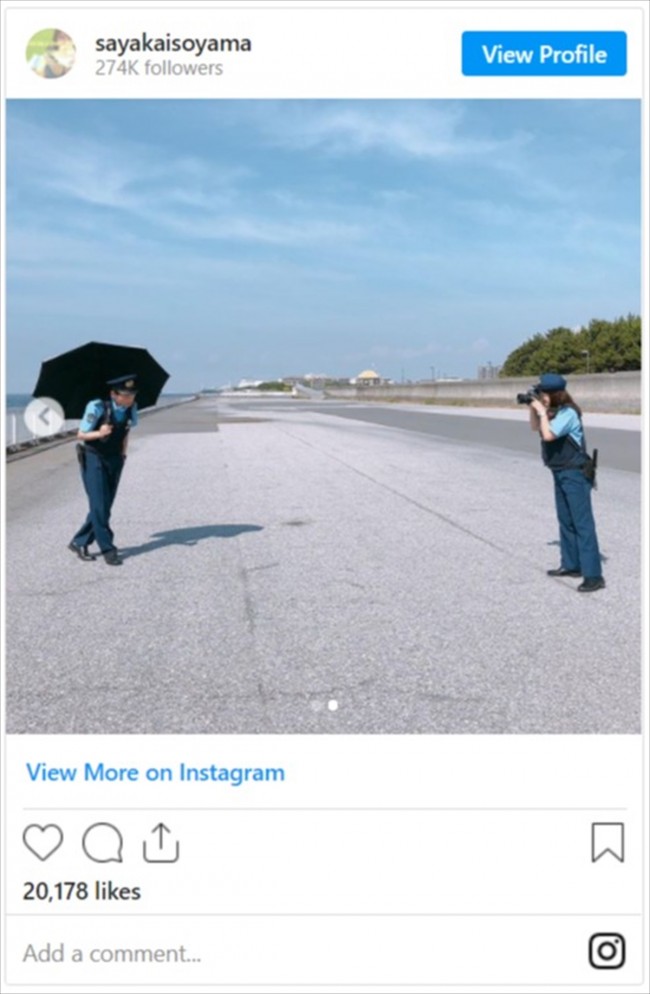This screenshot has width=650, height=994.
Task: Open the comment bubble icon
Action: click(x=102, y=843)
